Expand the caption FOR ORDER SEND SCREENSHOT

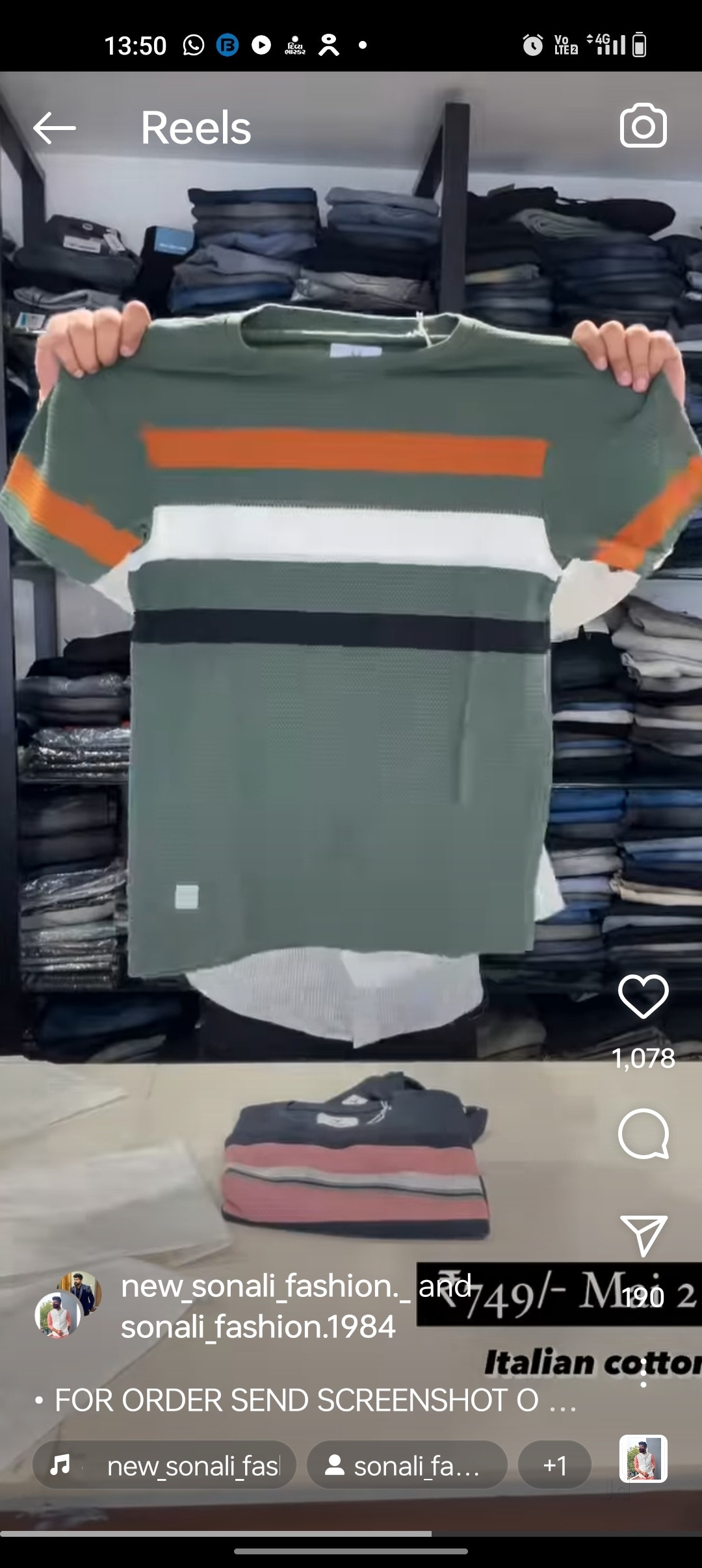(x=305, y=1400)
